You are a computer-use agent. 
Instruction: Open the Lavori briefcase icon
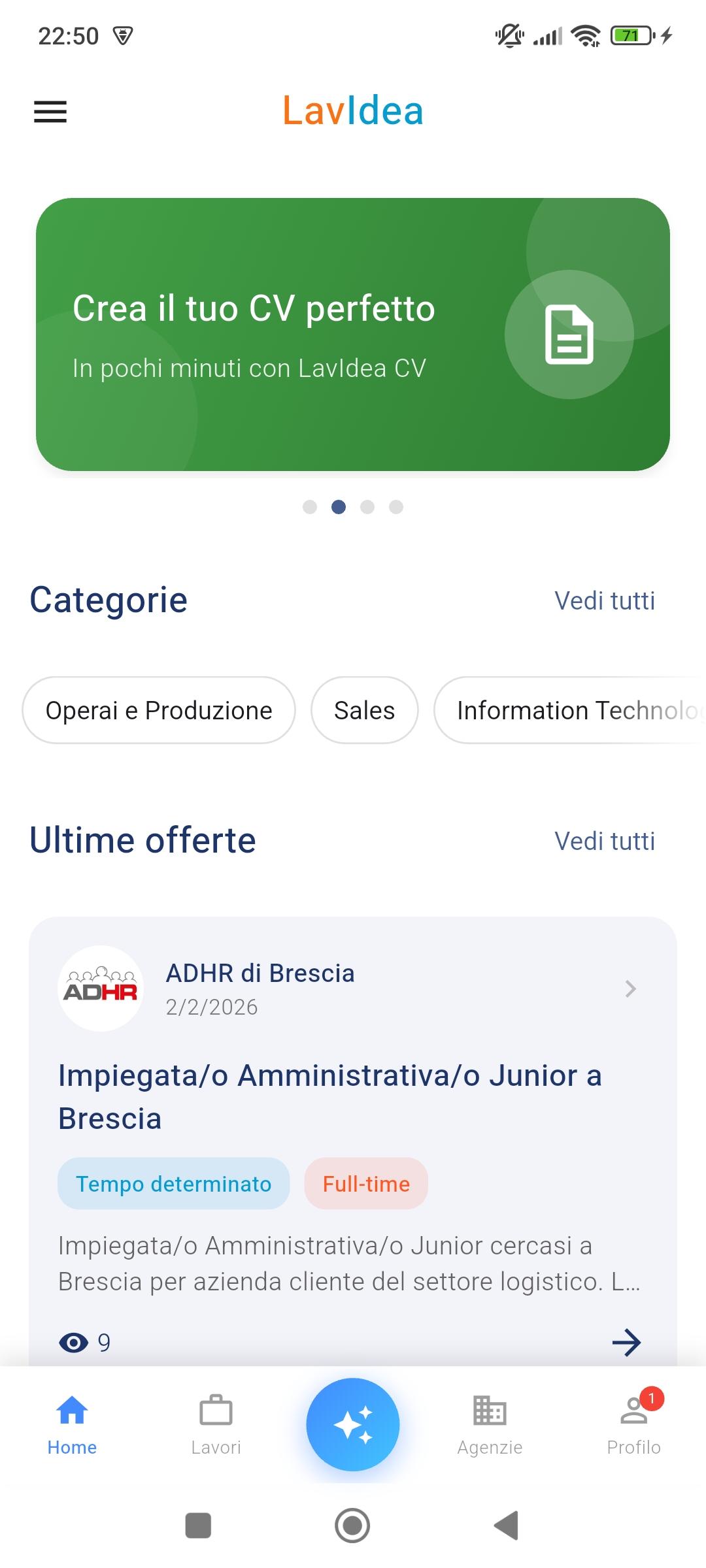[216, 1411]
